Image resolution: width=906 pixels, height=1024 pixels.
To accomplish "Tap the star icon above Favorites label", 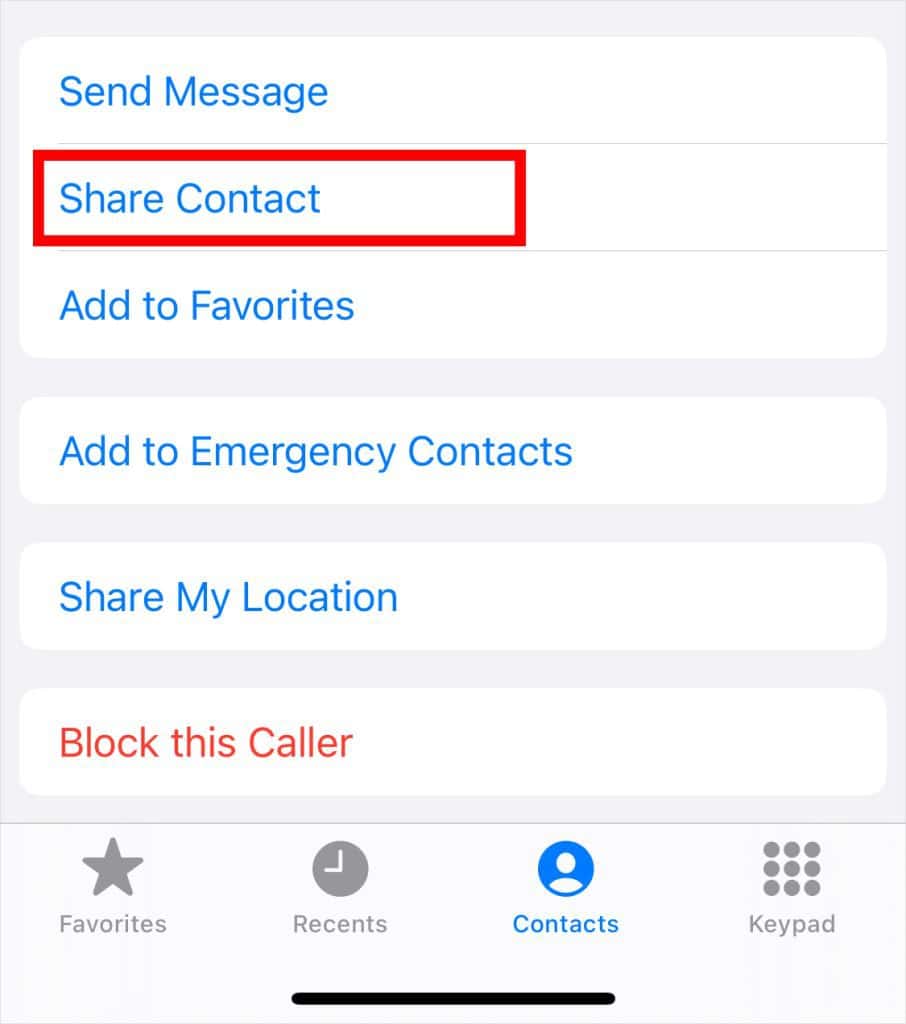I will click(x=111, y=868).
